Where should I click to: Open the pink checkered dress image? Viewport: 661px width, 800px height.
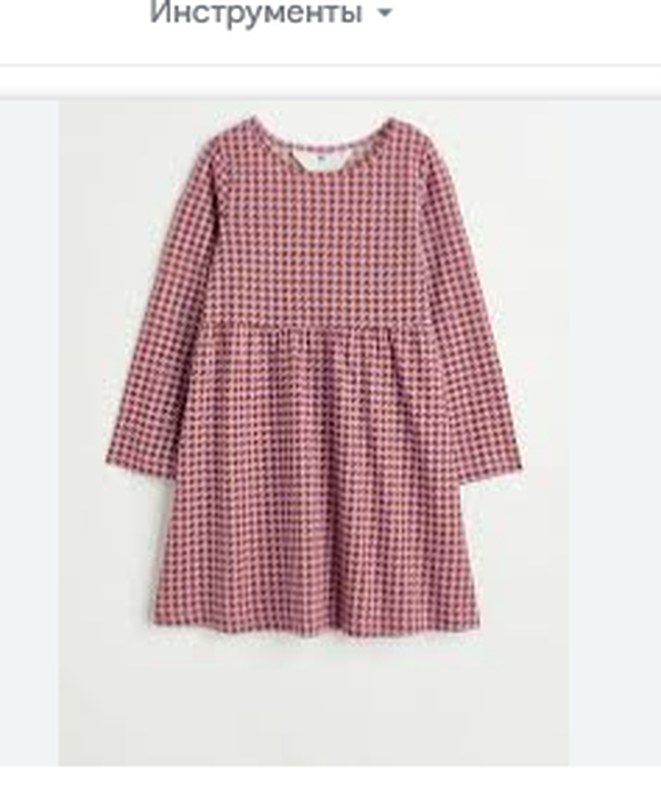click(x=313, y=400)
